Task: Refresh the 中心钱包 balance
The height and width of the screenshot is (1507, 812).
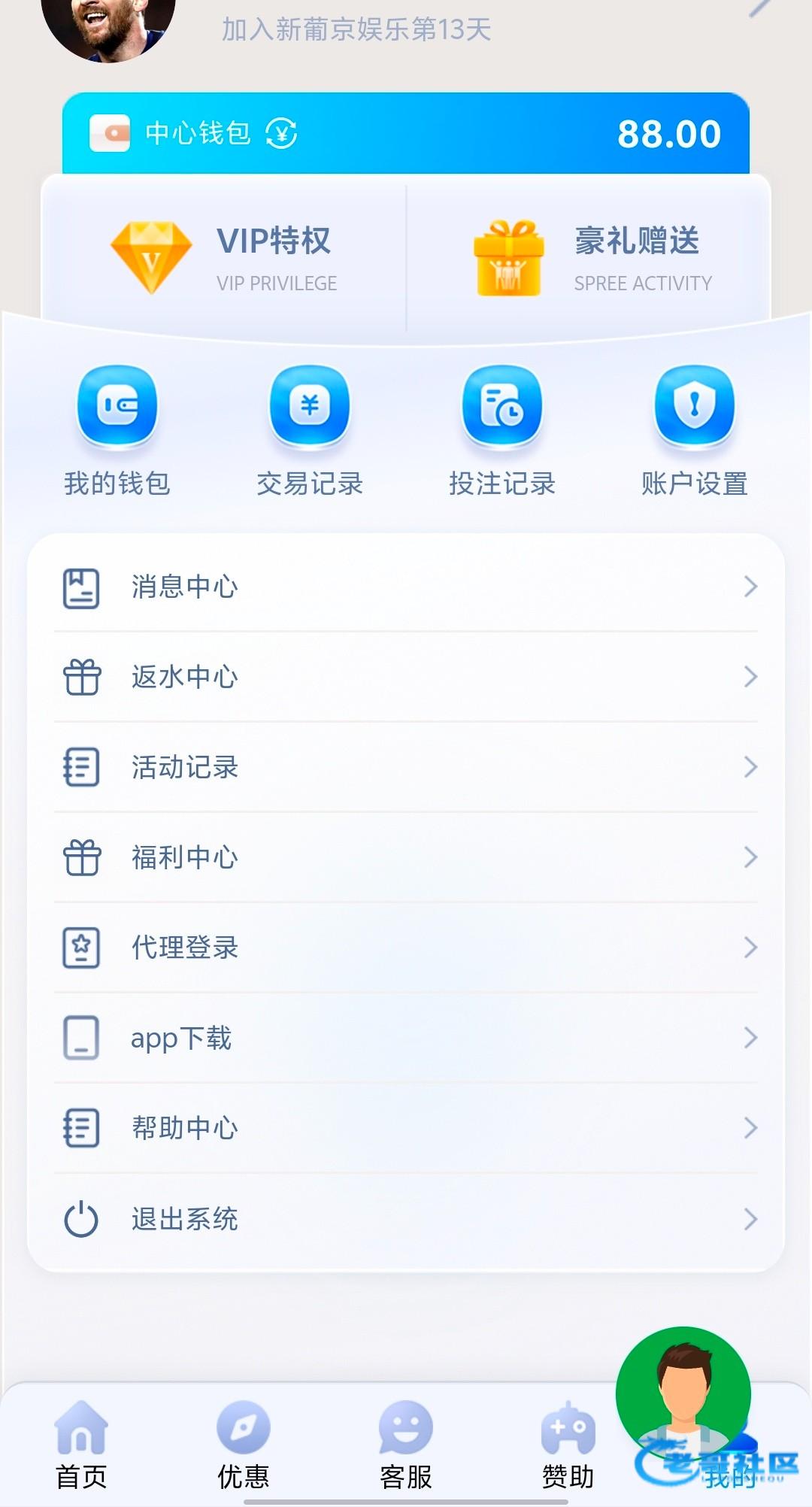Action: (x=281, y=134)
